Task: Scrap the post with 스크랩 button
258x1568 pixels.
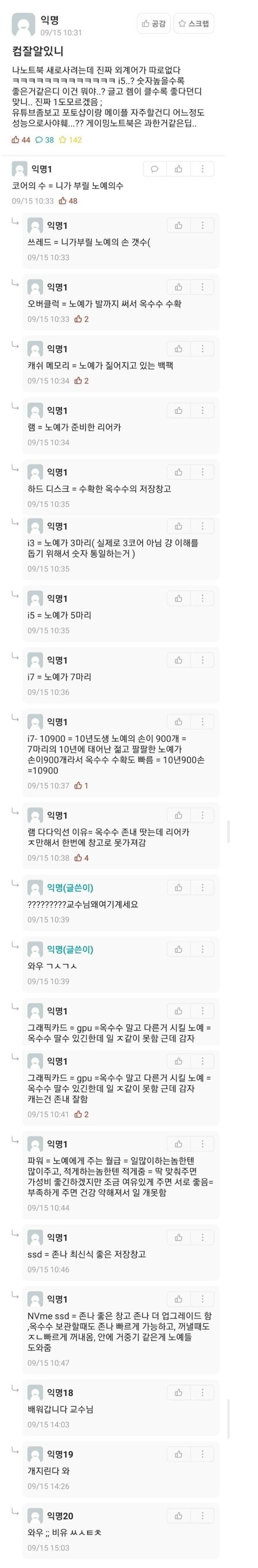Action: click(193, 24)
